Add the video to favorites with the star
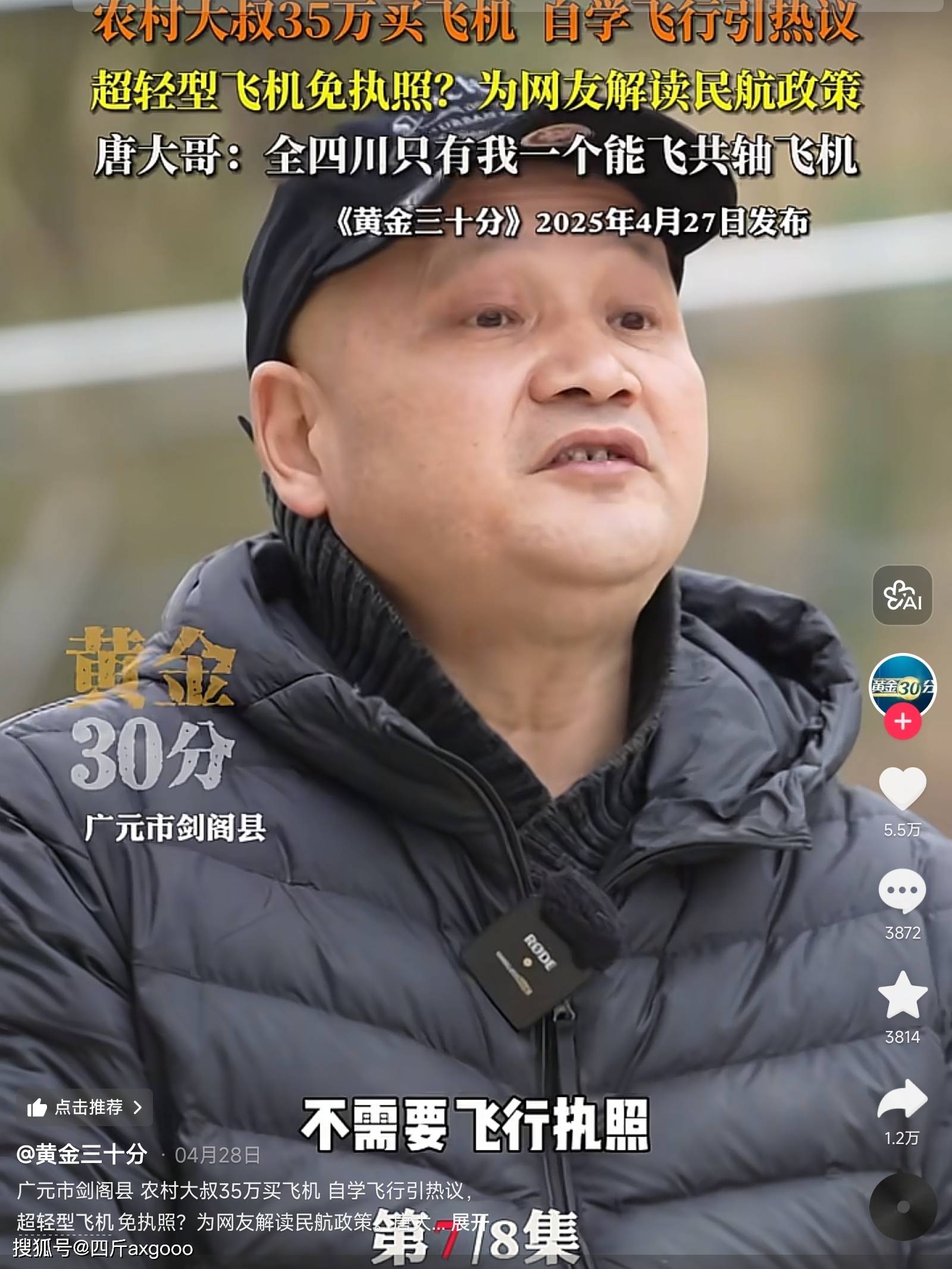The image size is (952, 1269). 902,996
